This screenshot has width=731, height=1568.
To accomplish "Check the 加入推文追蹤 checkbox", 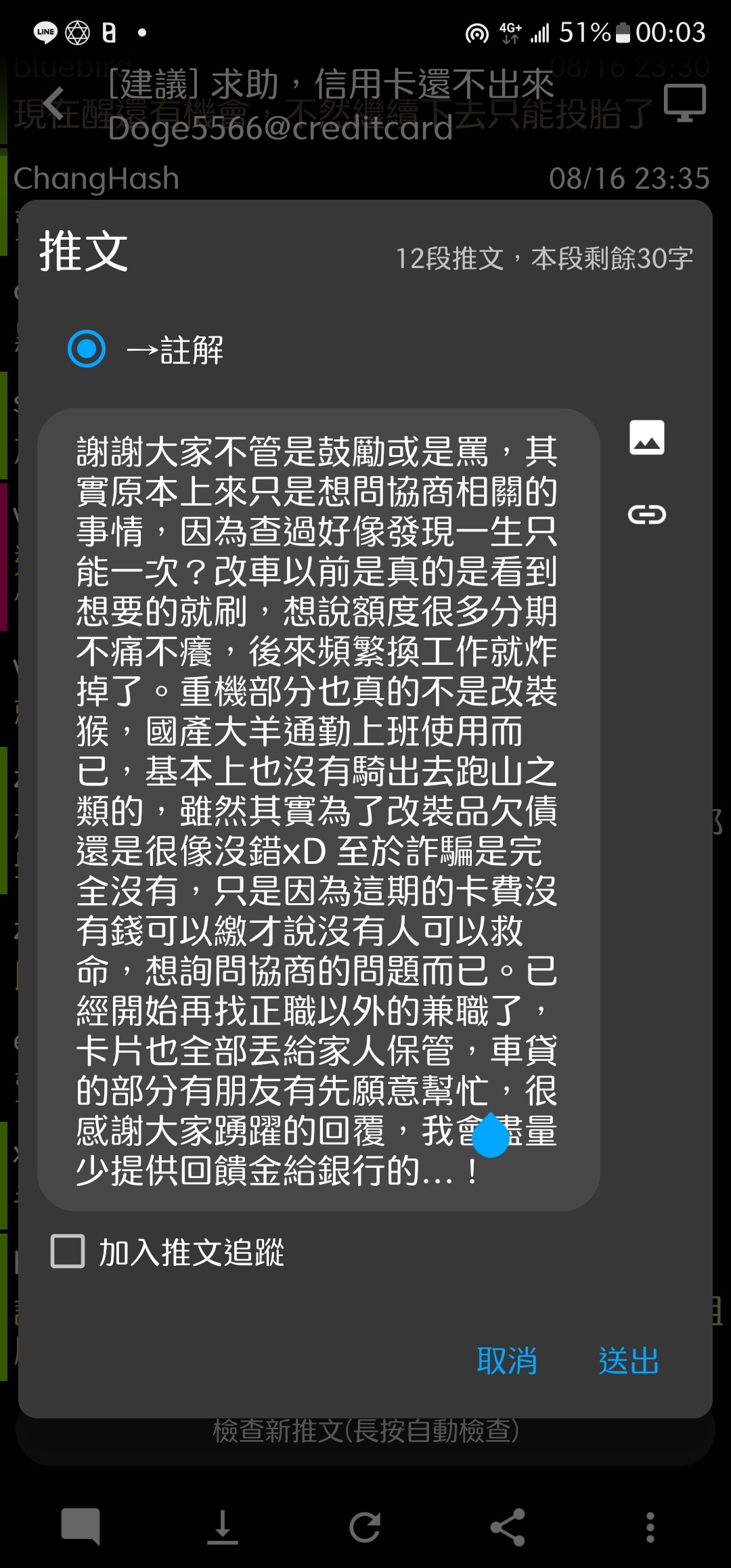I will (x=68, y=1251).
